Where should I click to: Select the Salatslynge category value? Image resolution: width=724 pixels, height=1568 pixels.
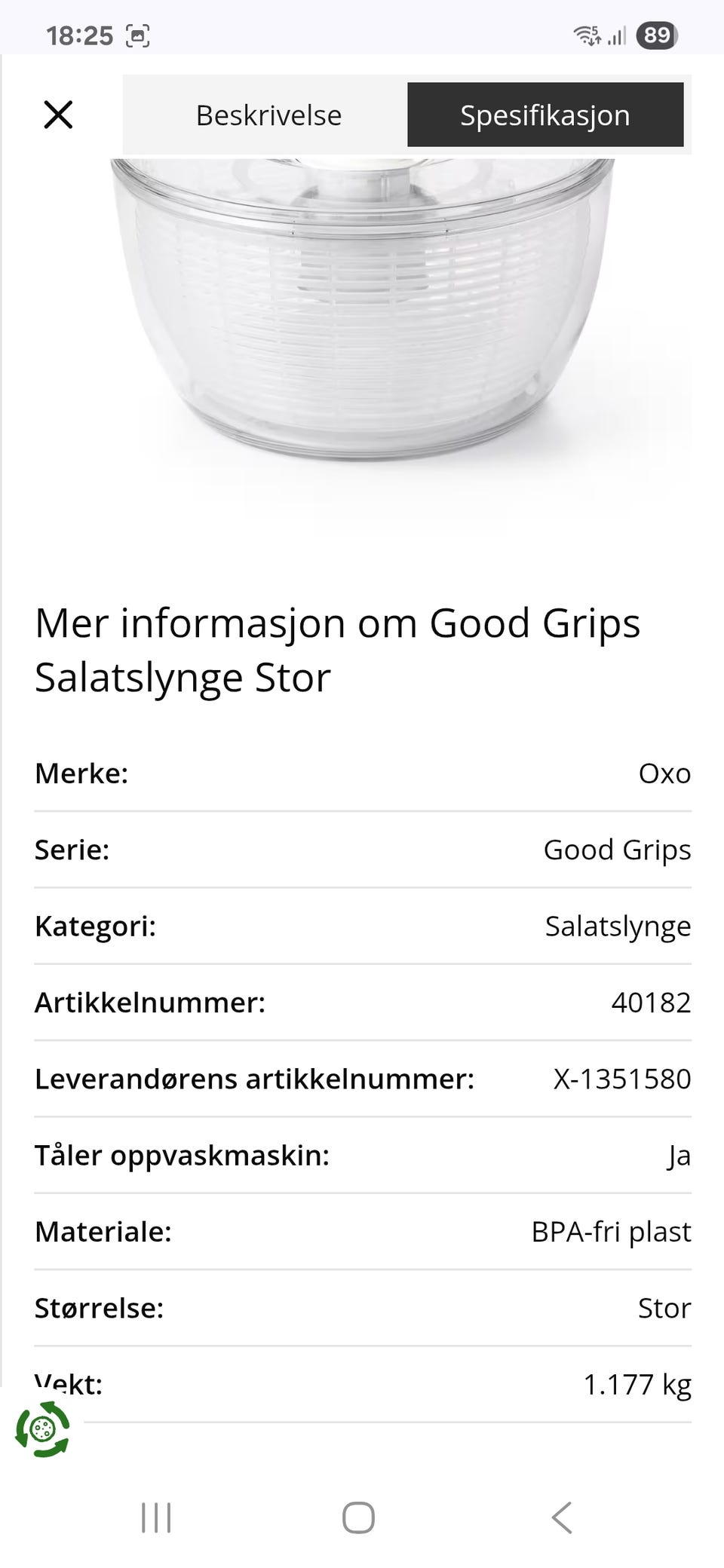(x=617, y=926)
